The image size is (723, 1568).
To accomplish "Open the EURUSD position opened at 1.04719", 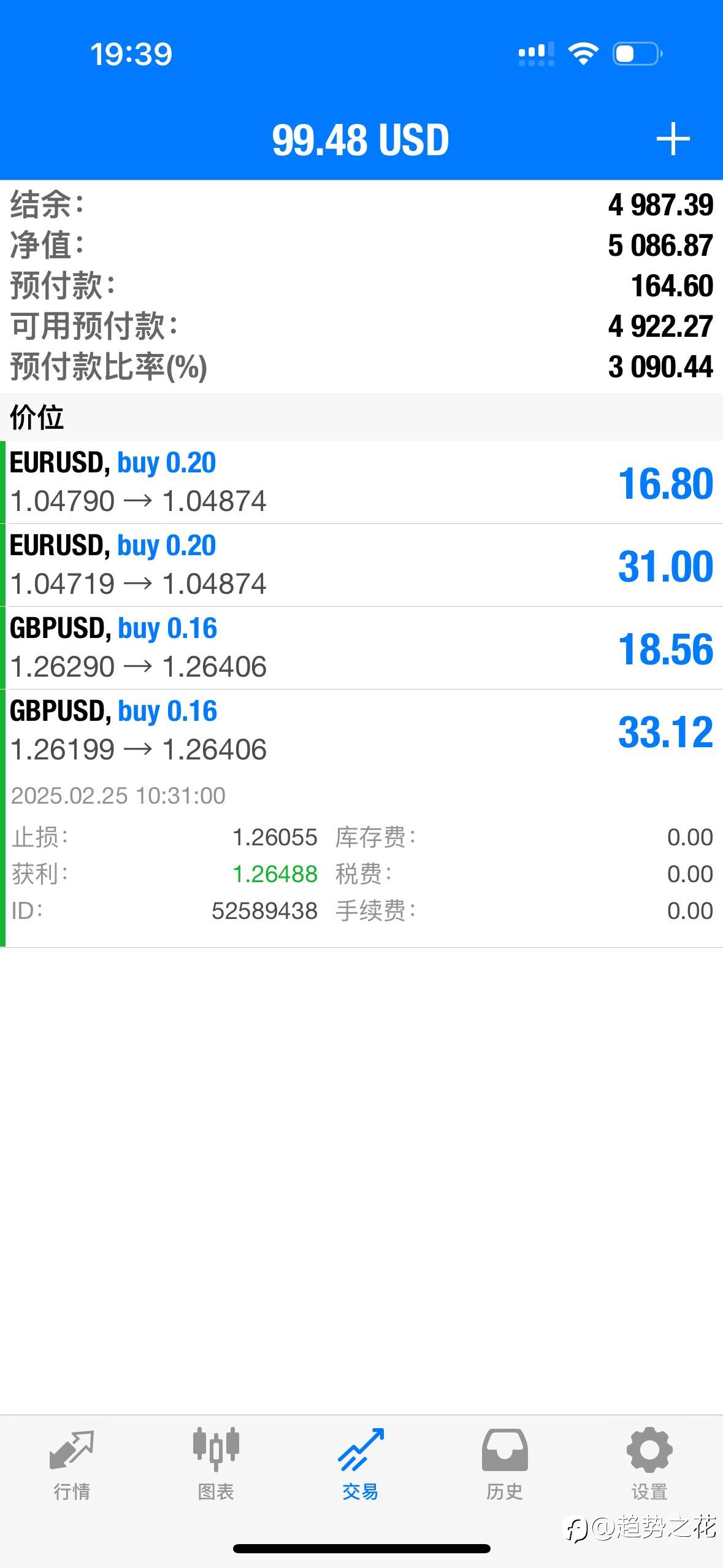I will (361, 565).
